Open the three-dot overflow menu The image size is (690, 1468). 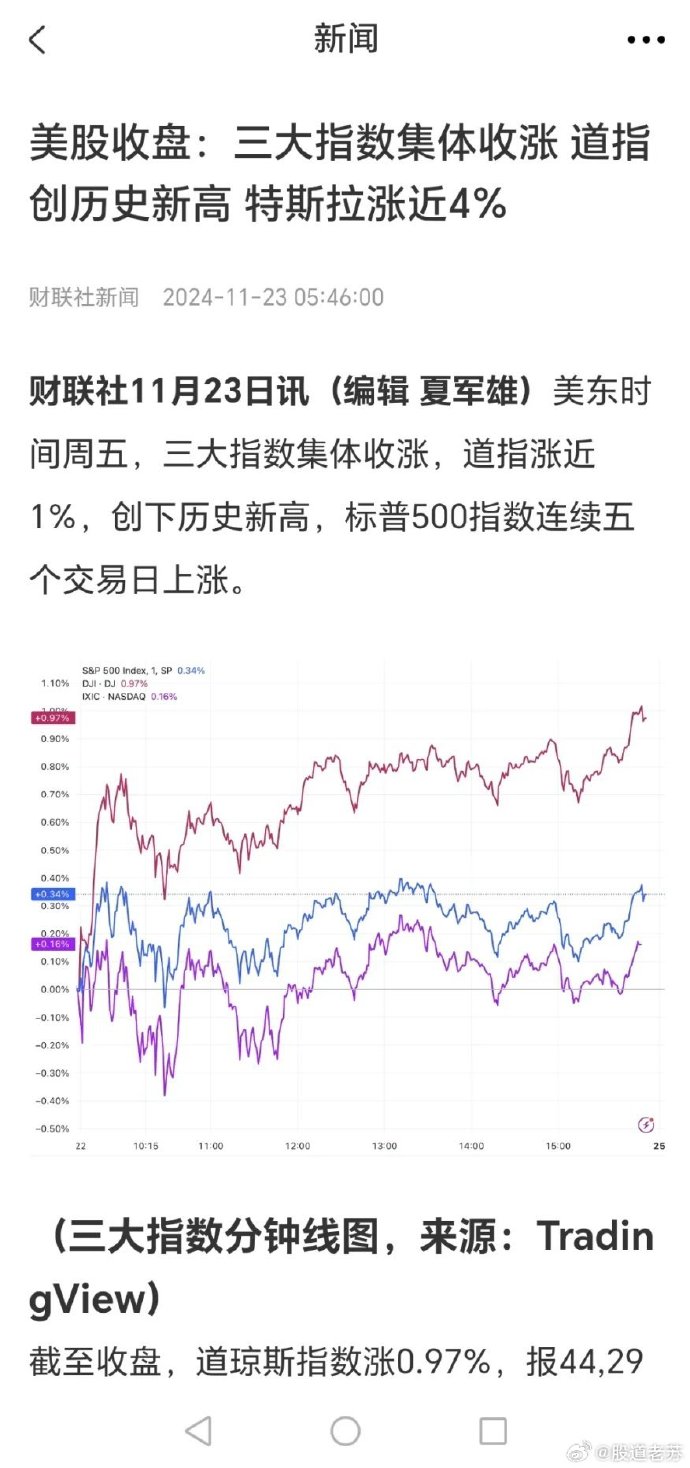click(645, 40)
